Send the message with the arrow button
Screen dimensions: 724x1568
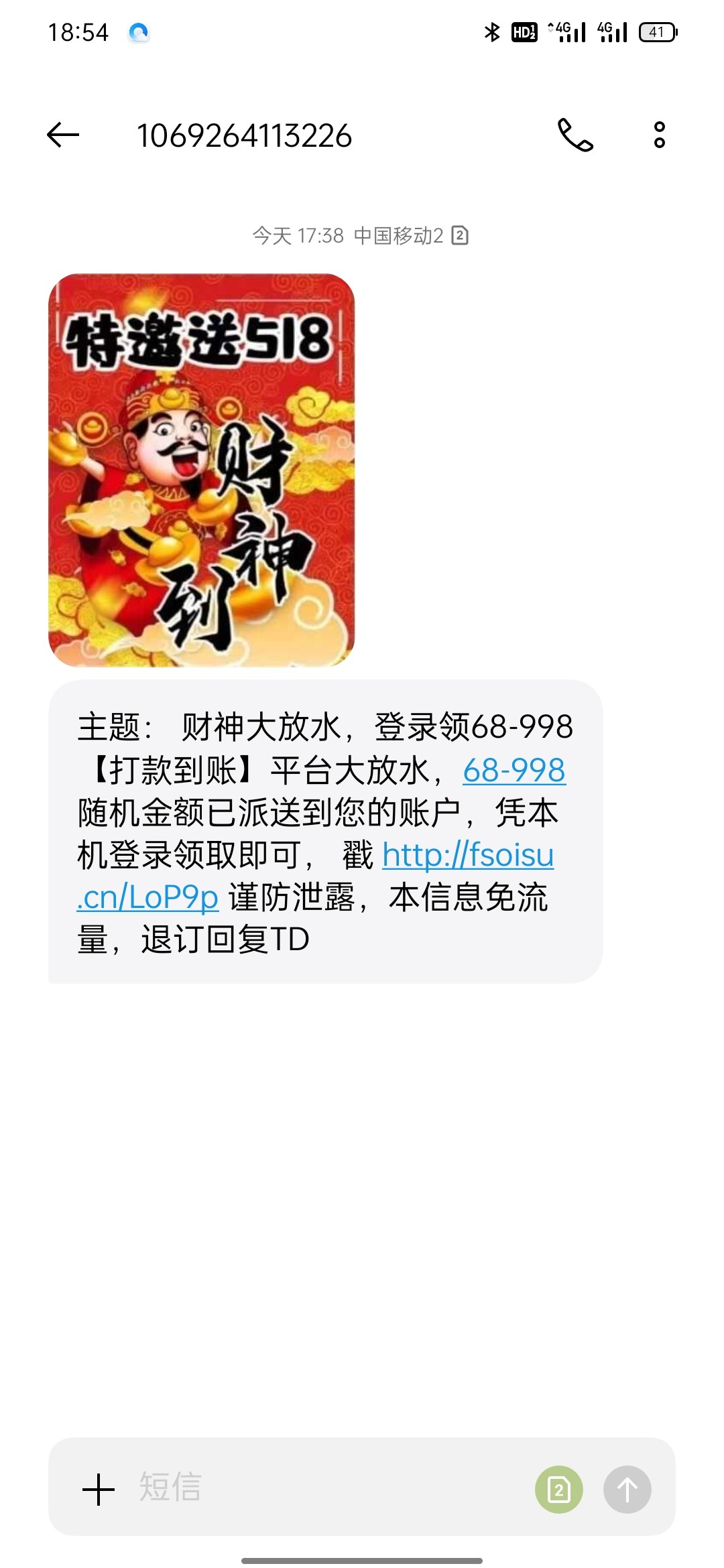coord(627,1489)
